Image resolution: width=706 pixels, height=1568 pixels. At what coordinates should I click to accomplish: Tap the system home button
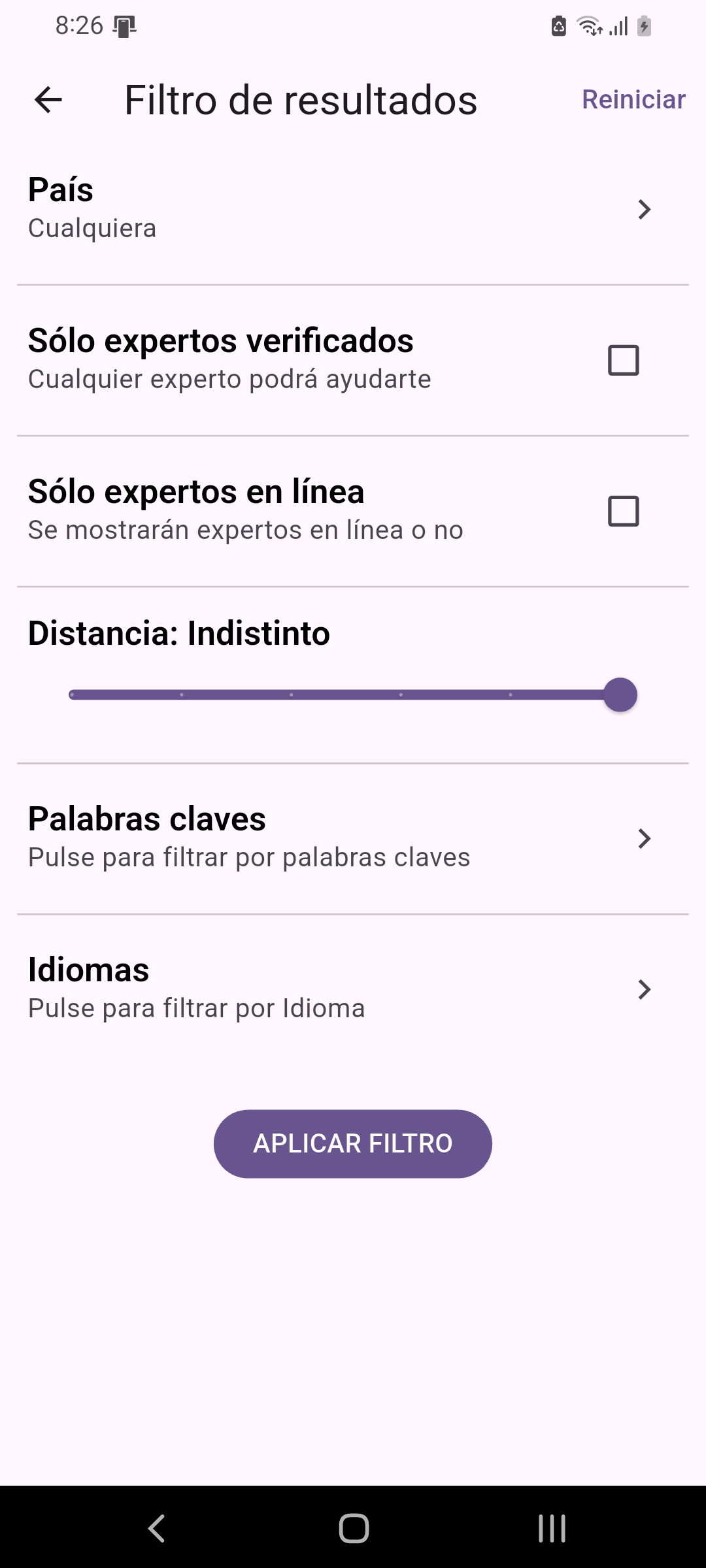click(x=354, y=1528)
